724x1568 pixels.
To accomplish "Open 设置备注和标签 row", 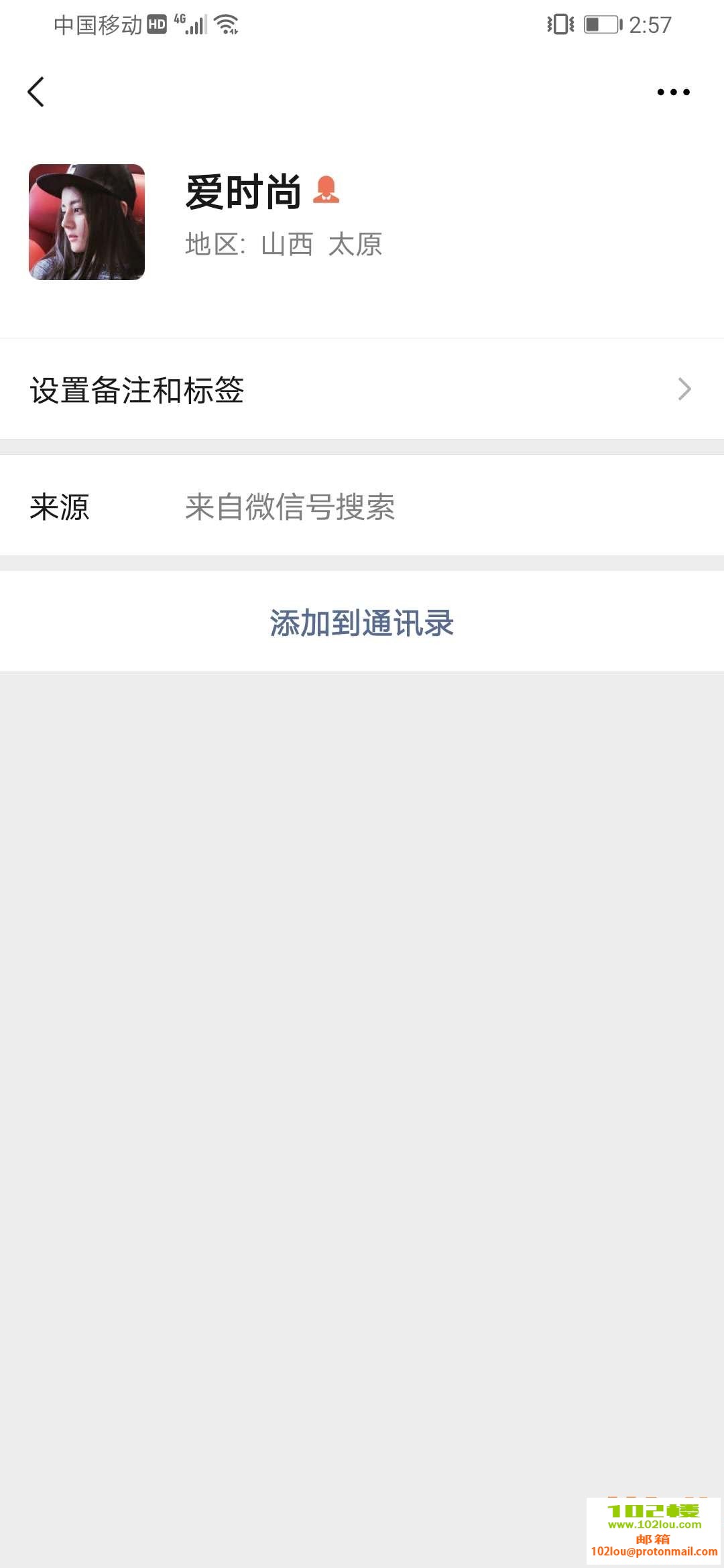I will [x=362, y=389].
